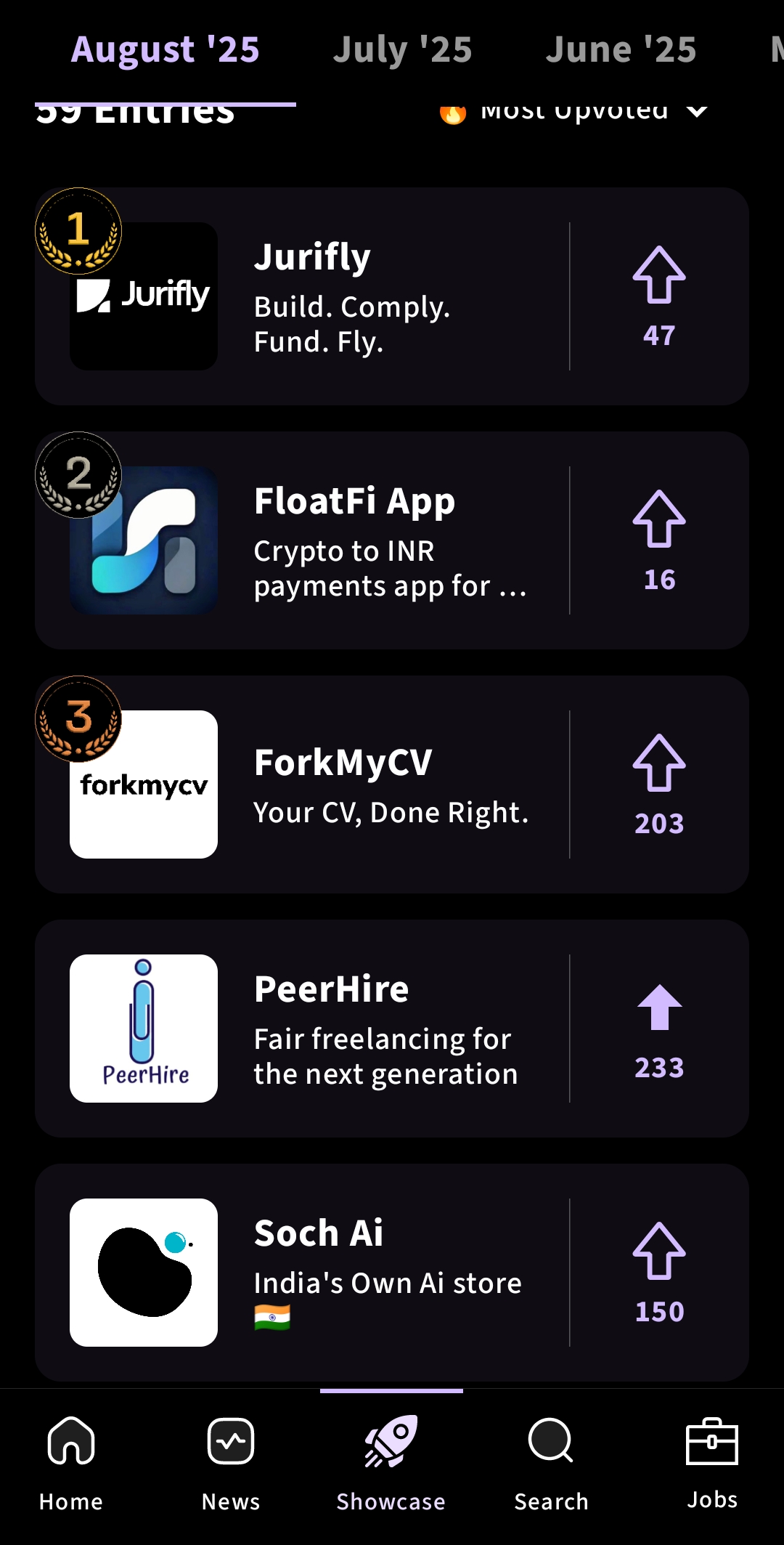Upvote Jurifly
This screenshot has height=1545, width=784.
coord(659,296)
